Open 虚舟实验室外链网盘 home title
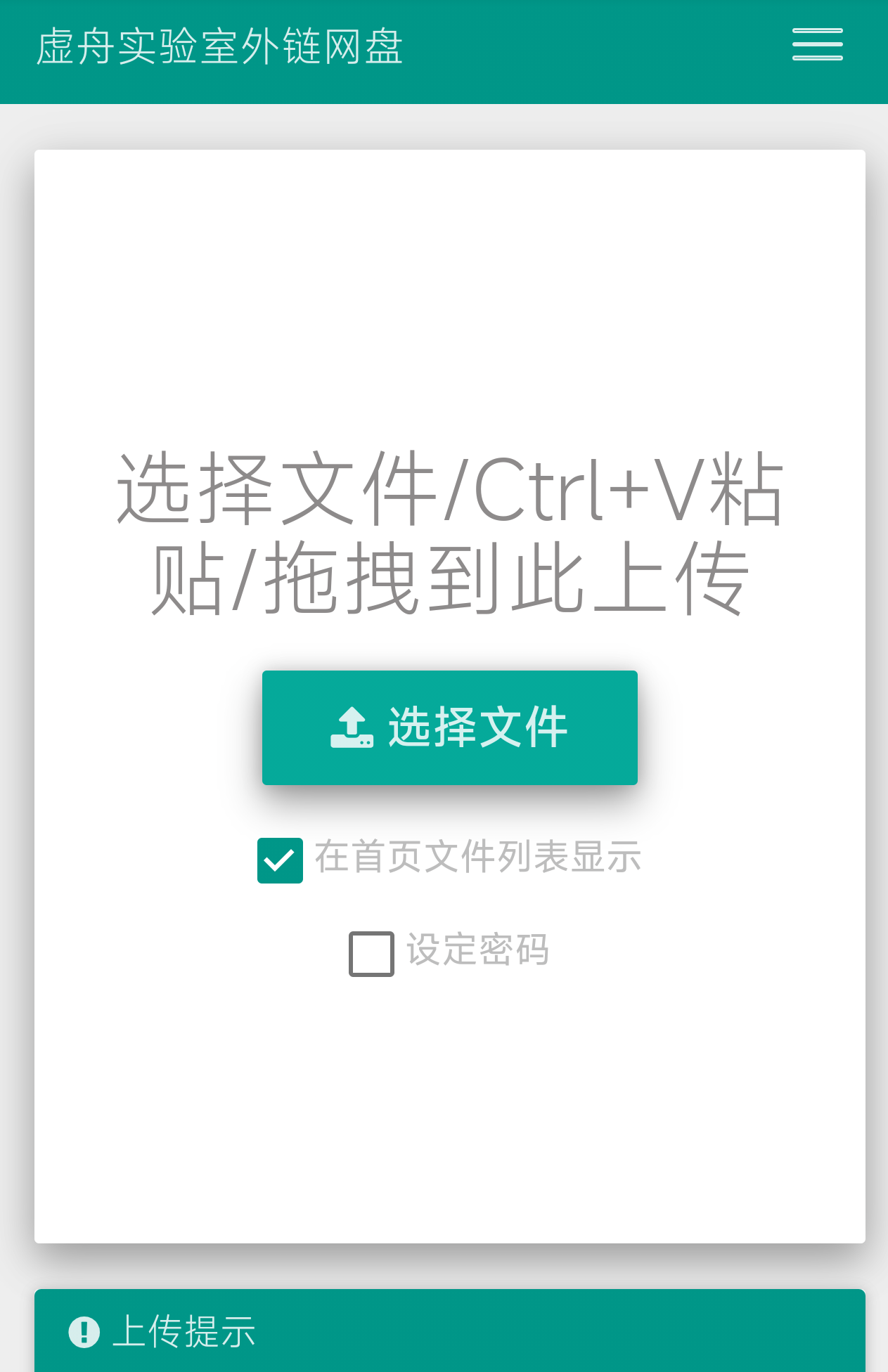 click(219, 47)
